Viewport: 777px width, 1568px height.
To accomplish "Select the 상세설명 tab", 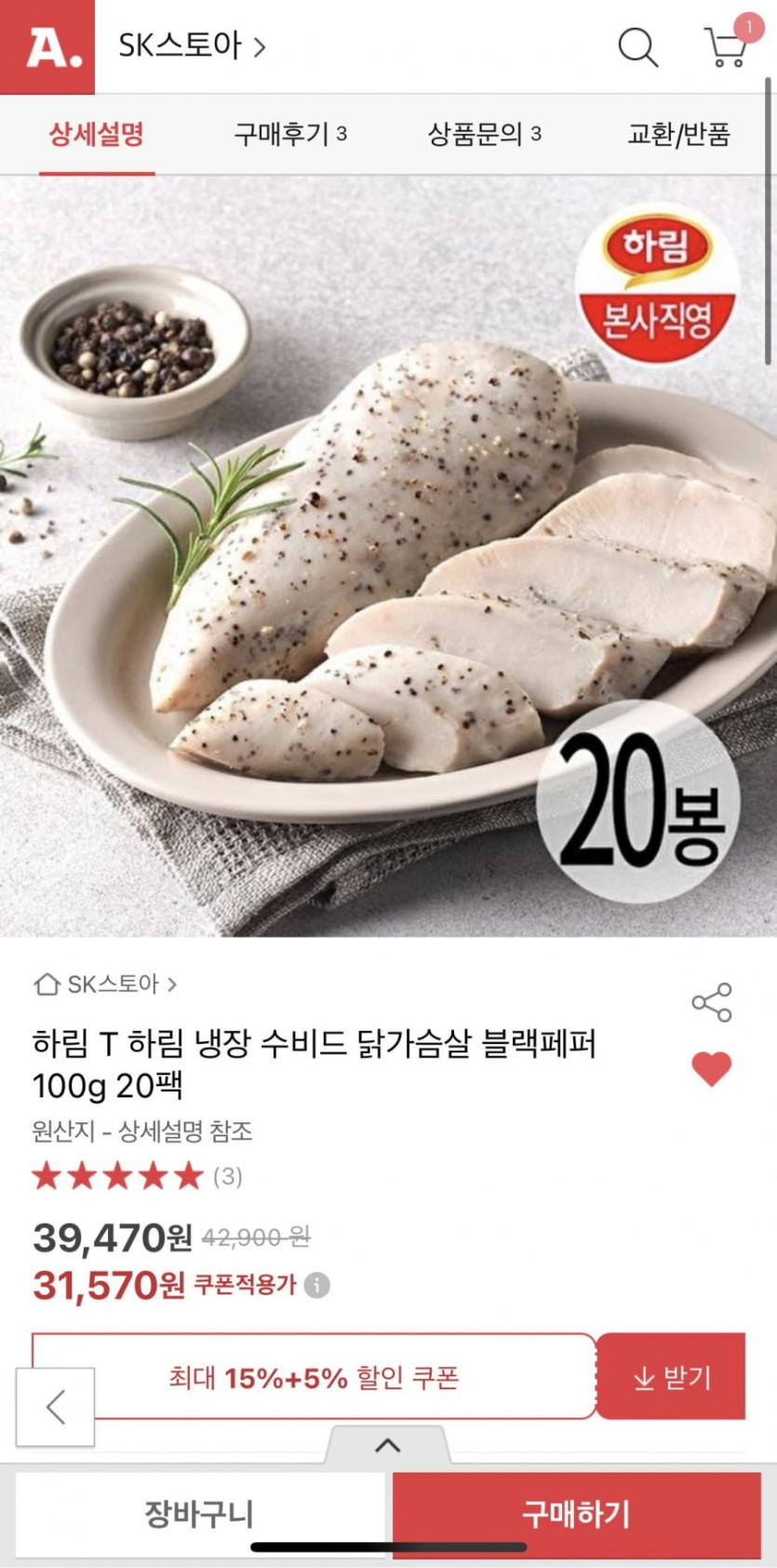I will click(x=97, y=134).
